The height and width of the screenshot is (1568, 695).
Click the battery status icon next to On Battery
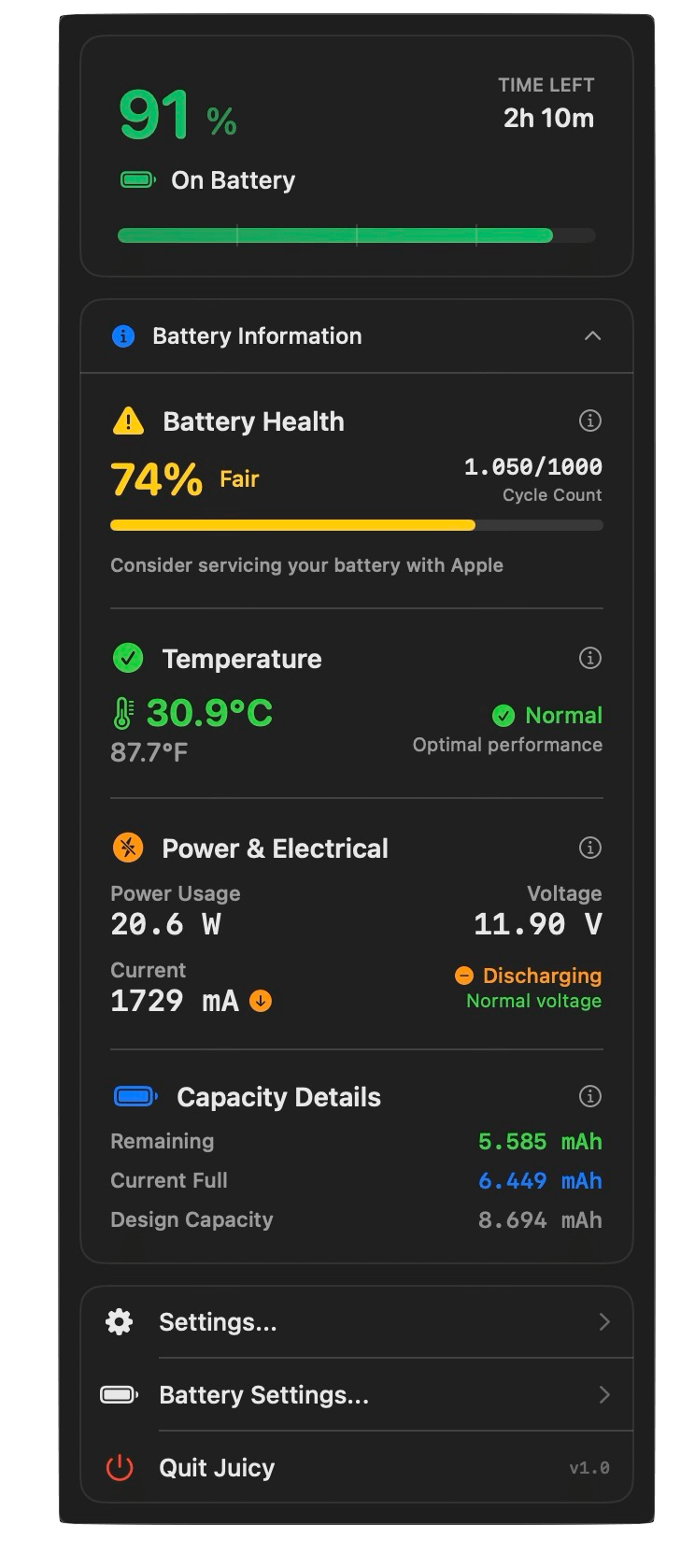[x=137, y=178]
